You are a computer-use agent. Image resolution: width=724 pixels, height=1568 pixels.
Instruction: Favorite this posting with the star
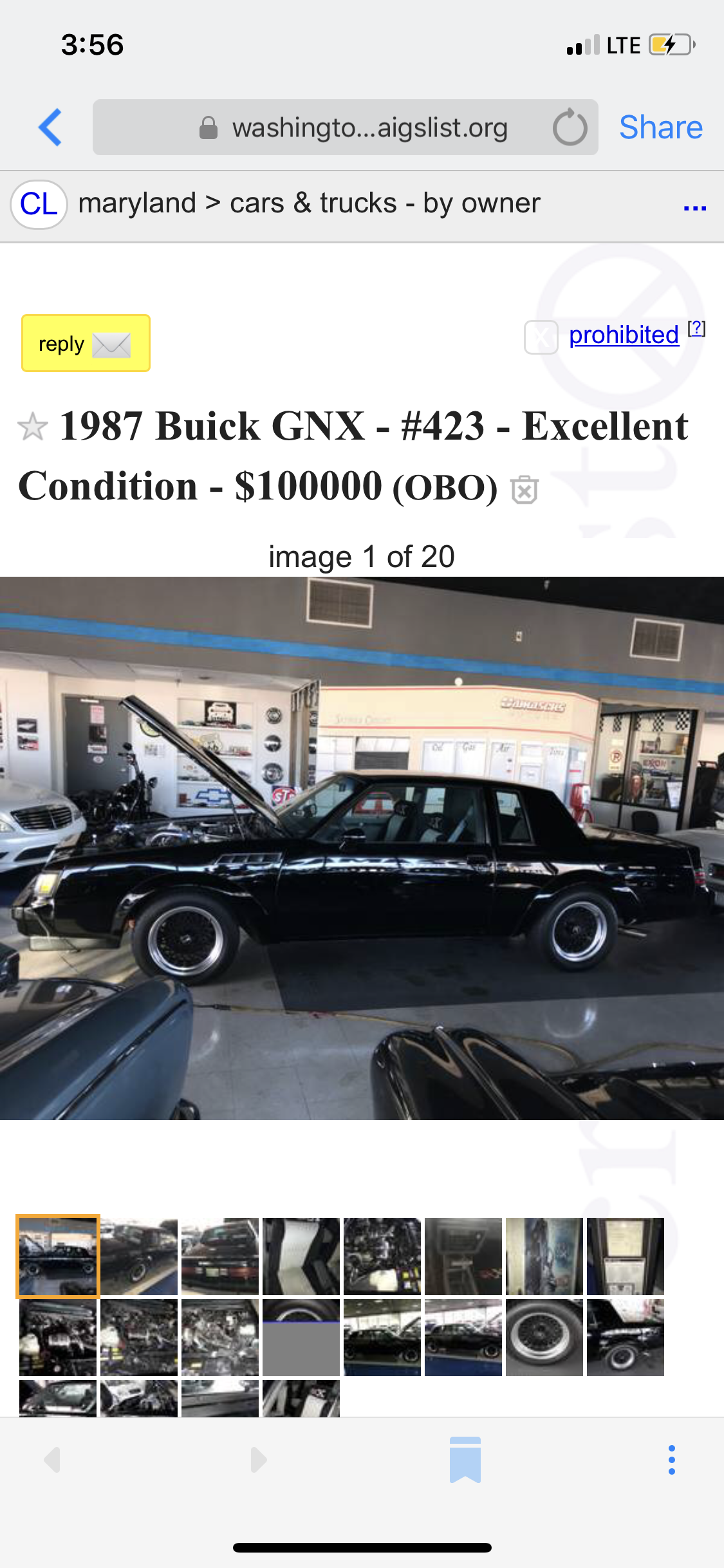pyautogui.click(x=33, y=427)
